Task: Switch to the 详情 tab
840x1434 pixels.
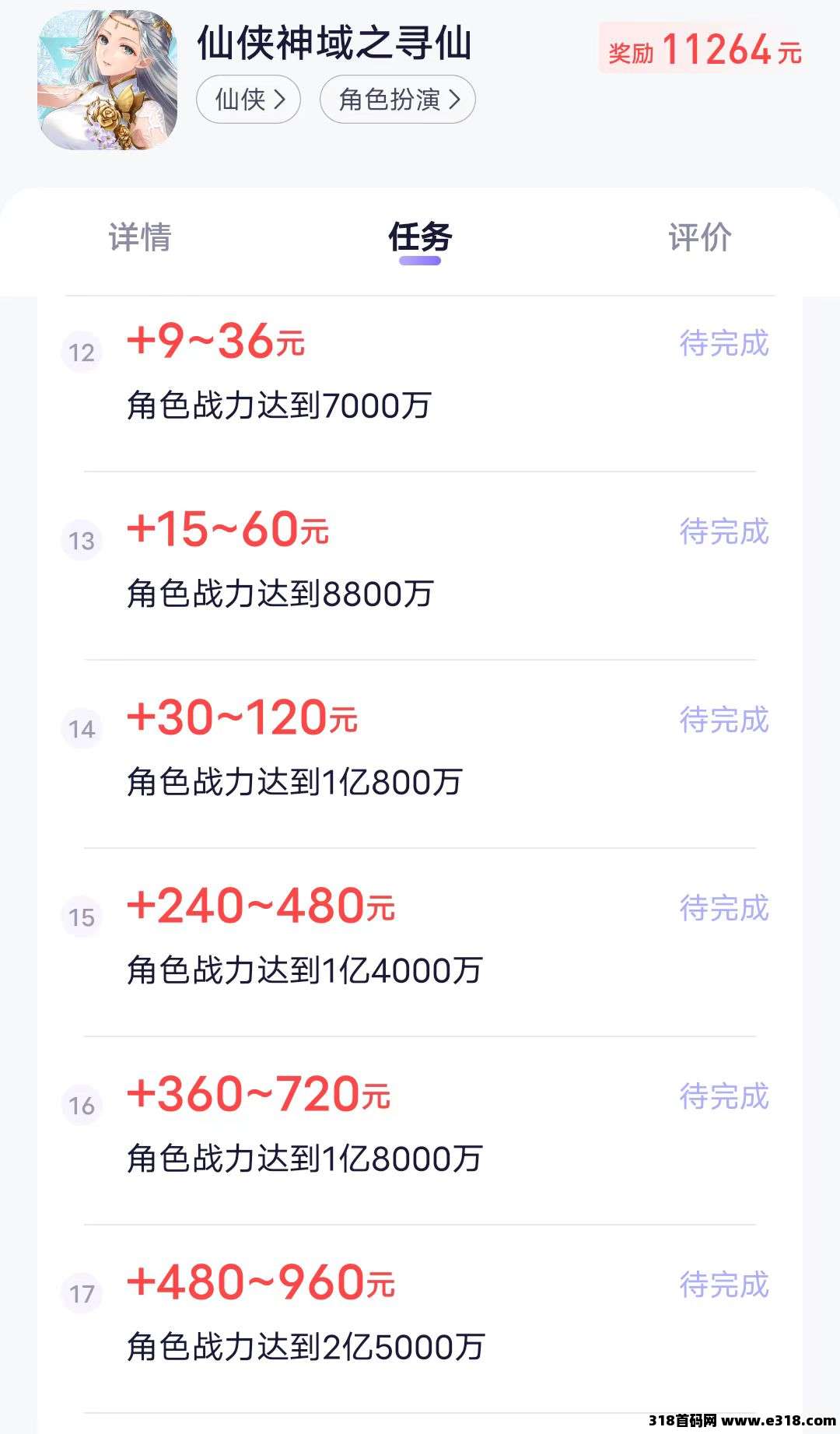Action: pyautogui.click(x=140, y=237)
